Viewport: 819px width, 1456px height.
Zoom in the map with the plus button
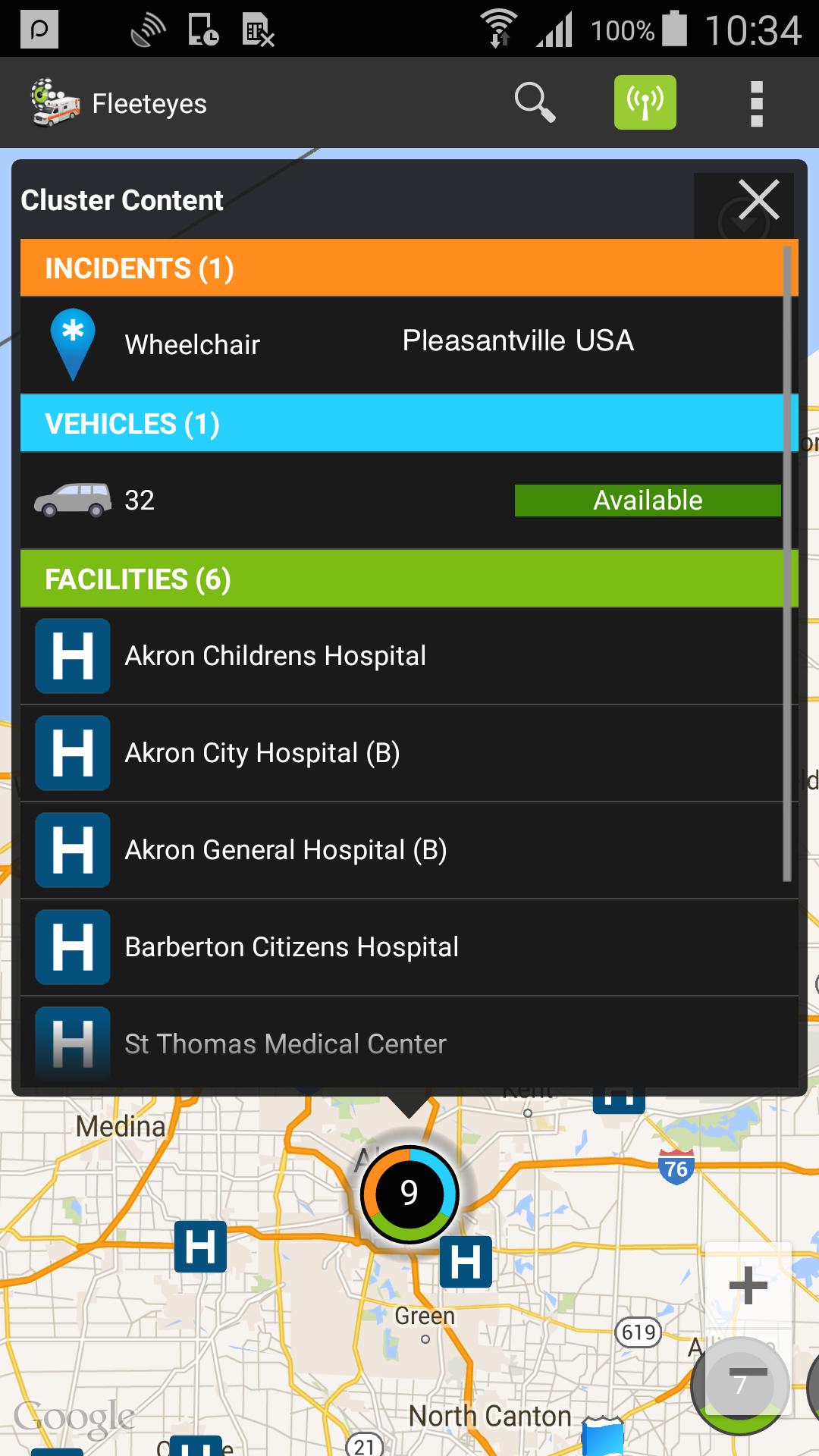tap(748, 1285)
